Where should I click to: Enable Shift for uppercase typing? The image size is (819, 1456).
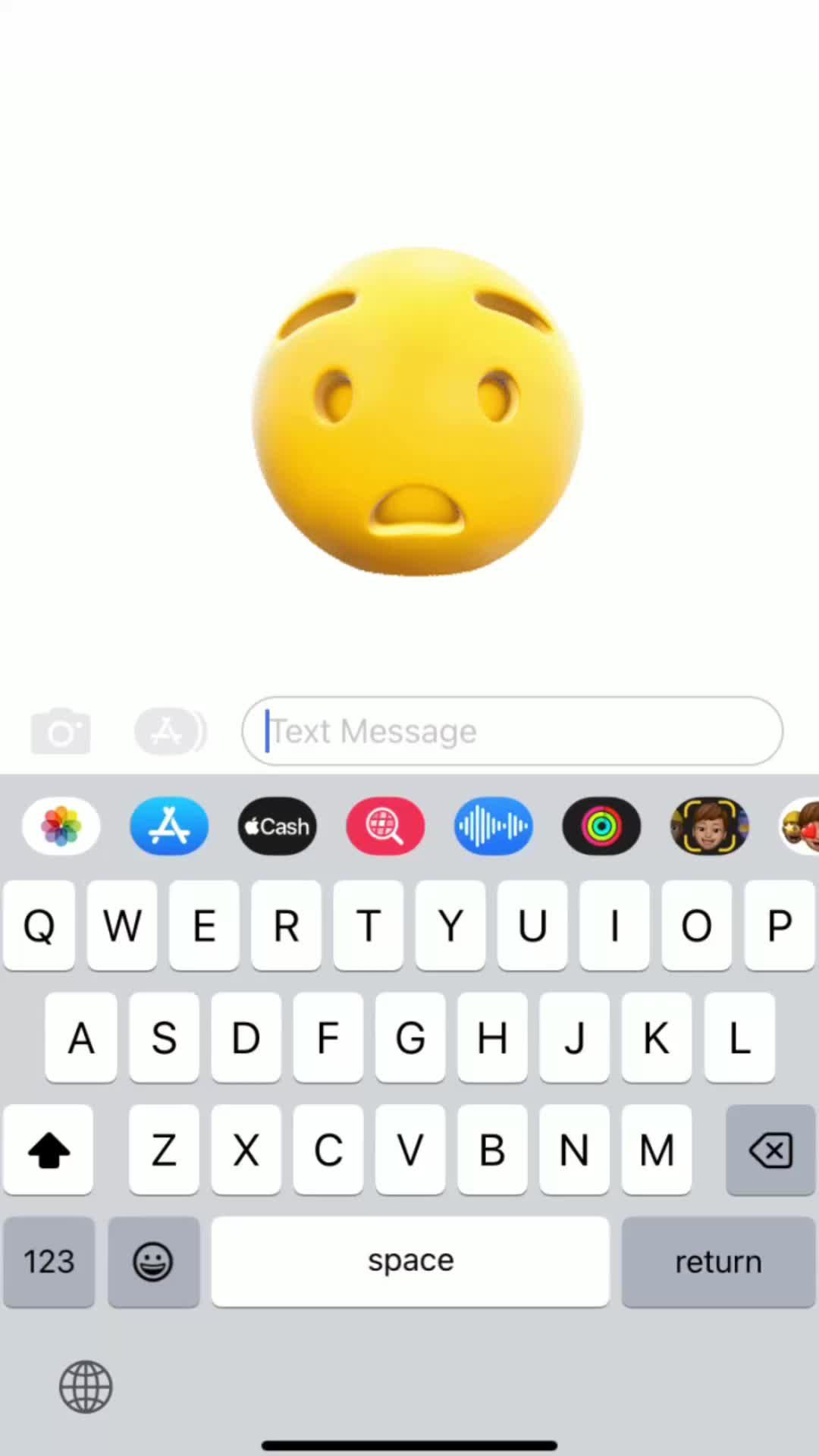click(48, 1150)
